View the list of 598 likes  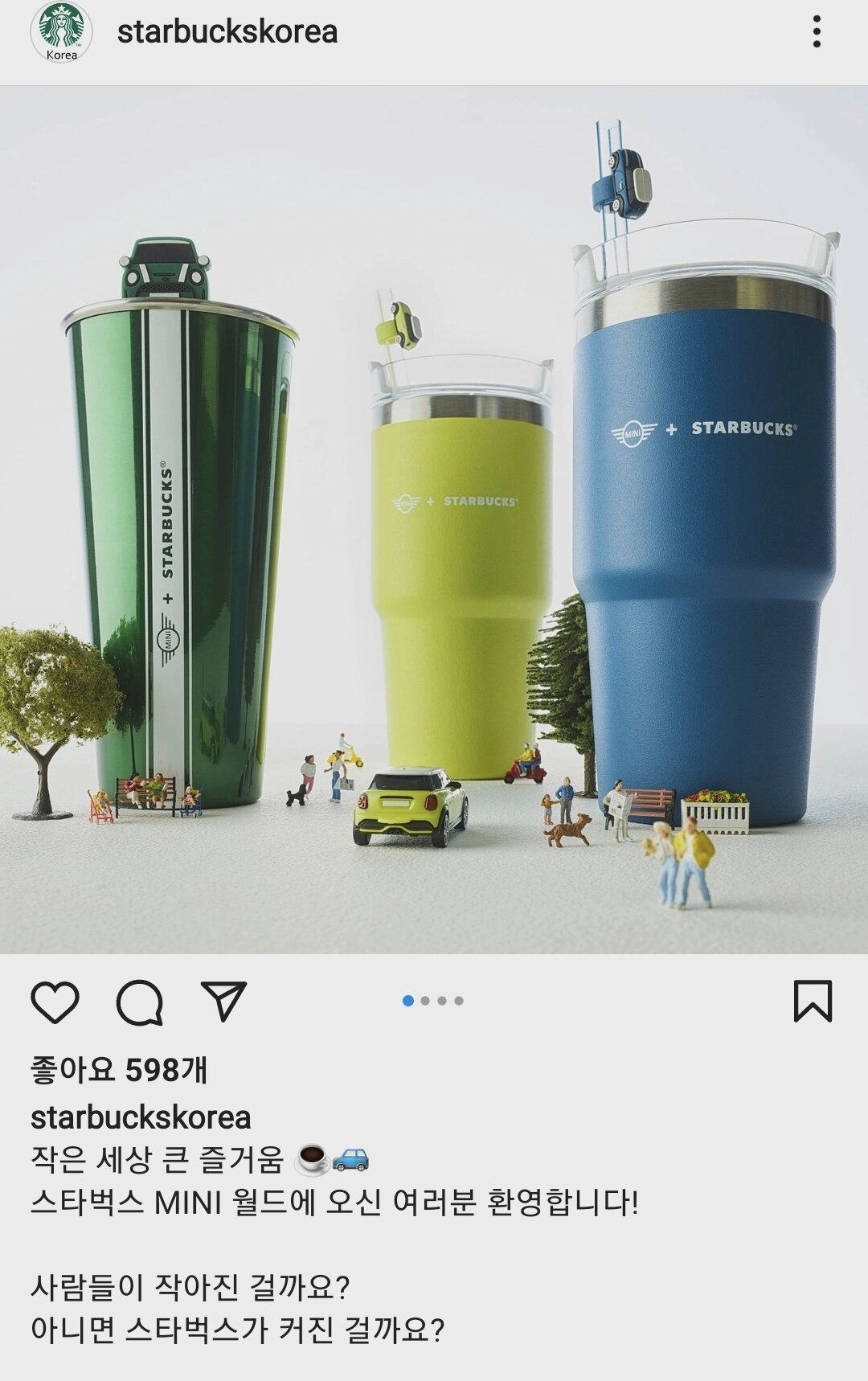[x=119, y=1070]
